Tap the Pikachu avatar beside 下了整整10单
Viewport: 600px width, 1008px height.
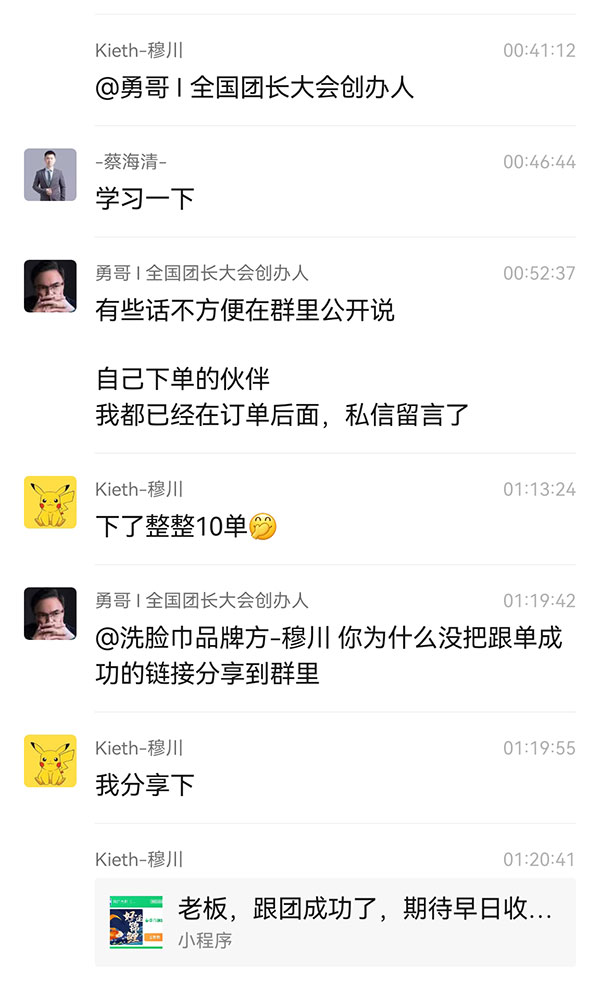(x=50, y=502)
